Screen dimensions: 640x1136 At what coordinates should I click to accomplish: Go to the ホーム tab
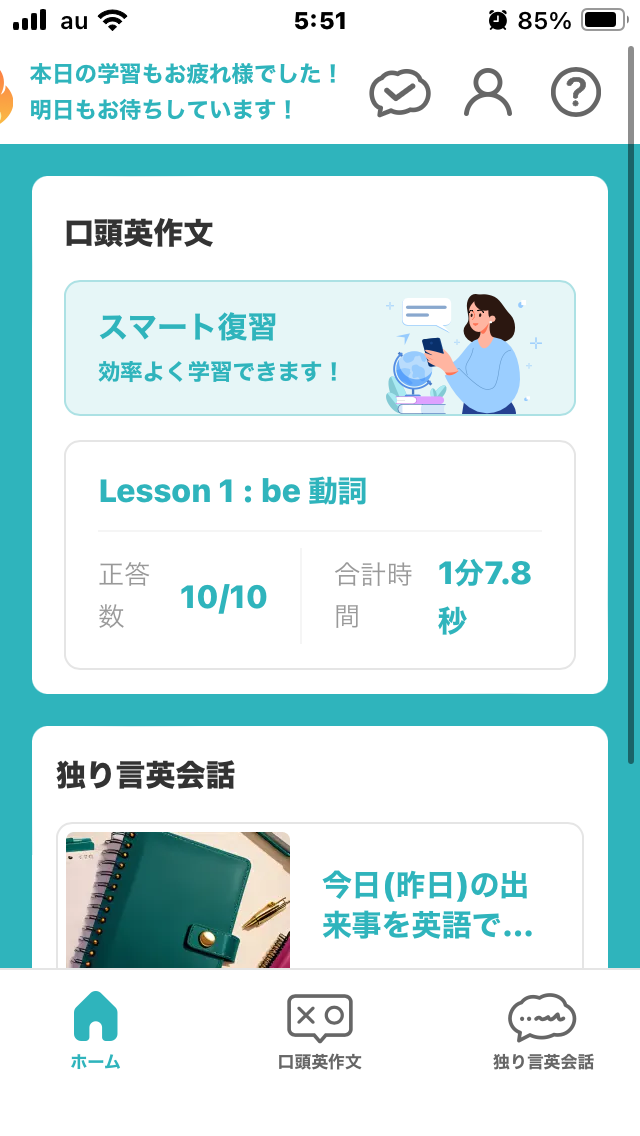96,1030
